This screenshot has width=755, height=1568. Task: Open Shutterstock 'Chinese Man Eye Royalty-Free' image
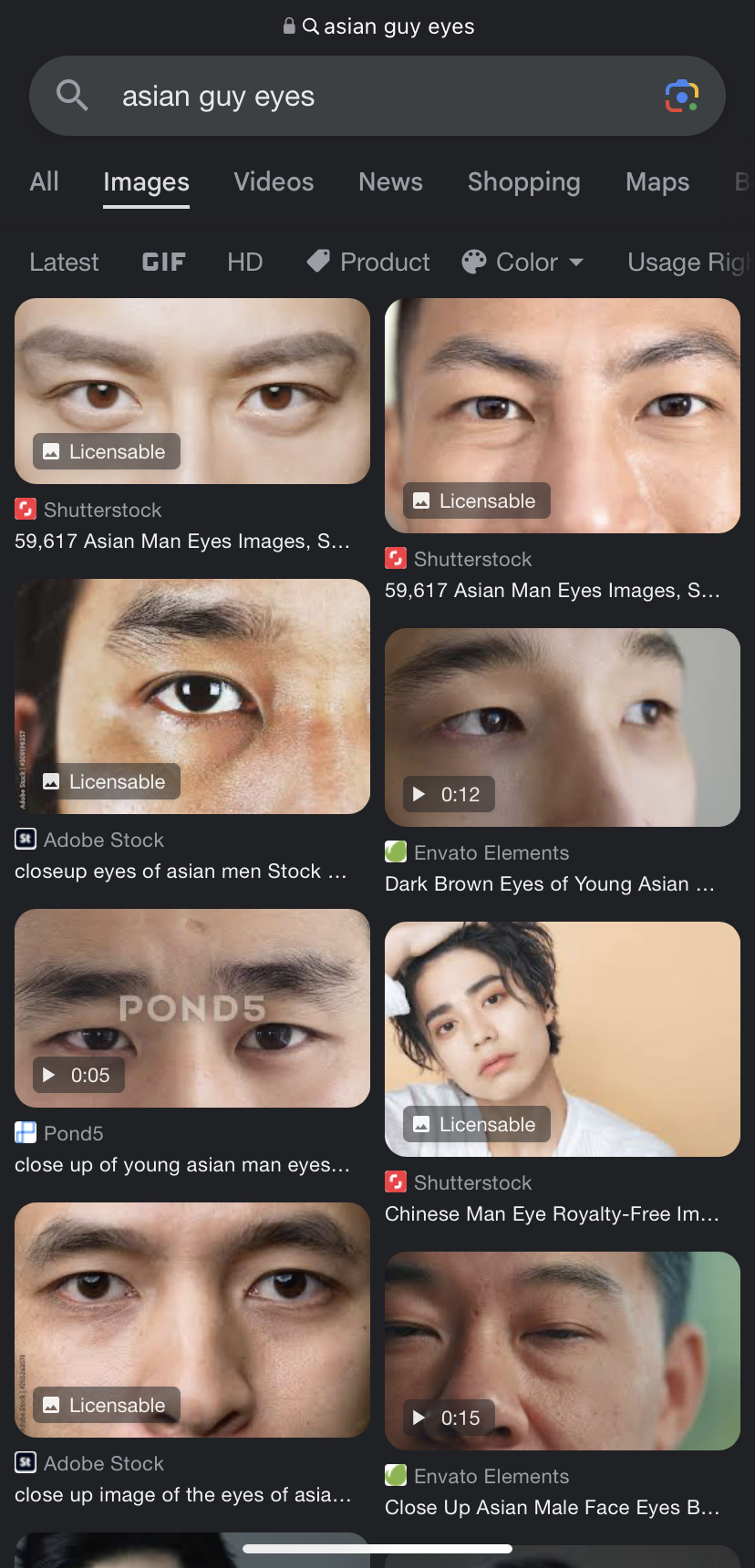coord(562,1038)
